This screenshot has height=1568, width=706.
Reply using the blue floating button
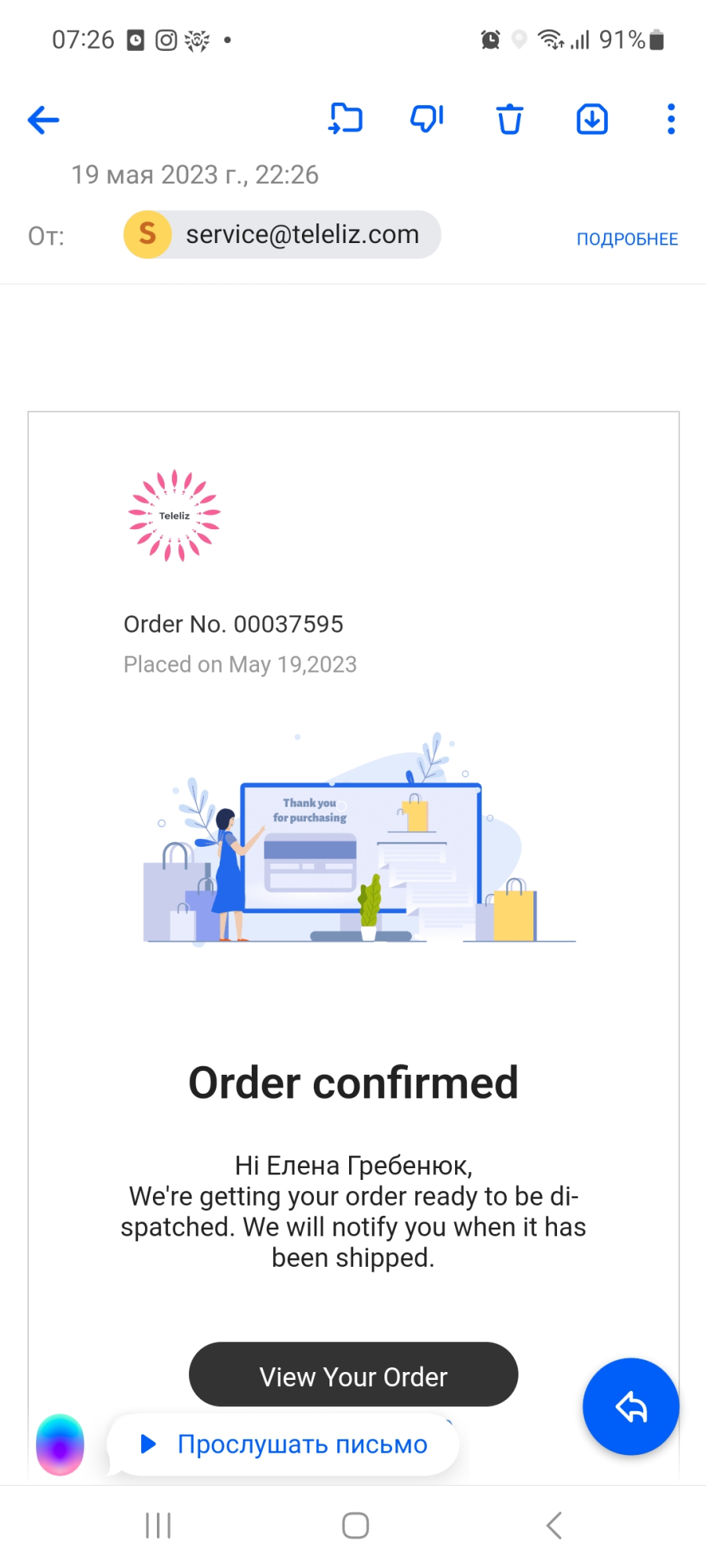click(x=631, y=1406)
